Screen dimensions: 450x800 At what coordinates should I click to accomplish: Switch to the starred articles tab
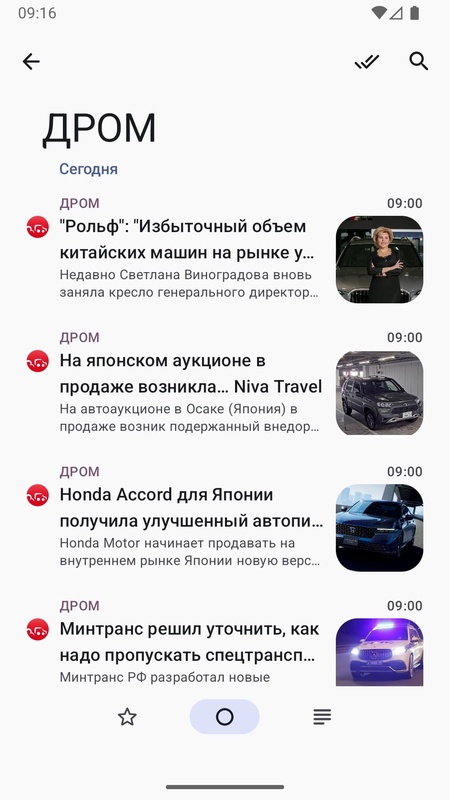pos(127,717)
